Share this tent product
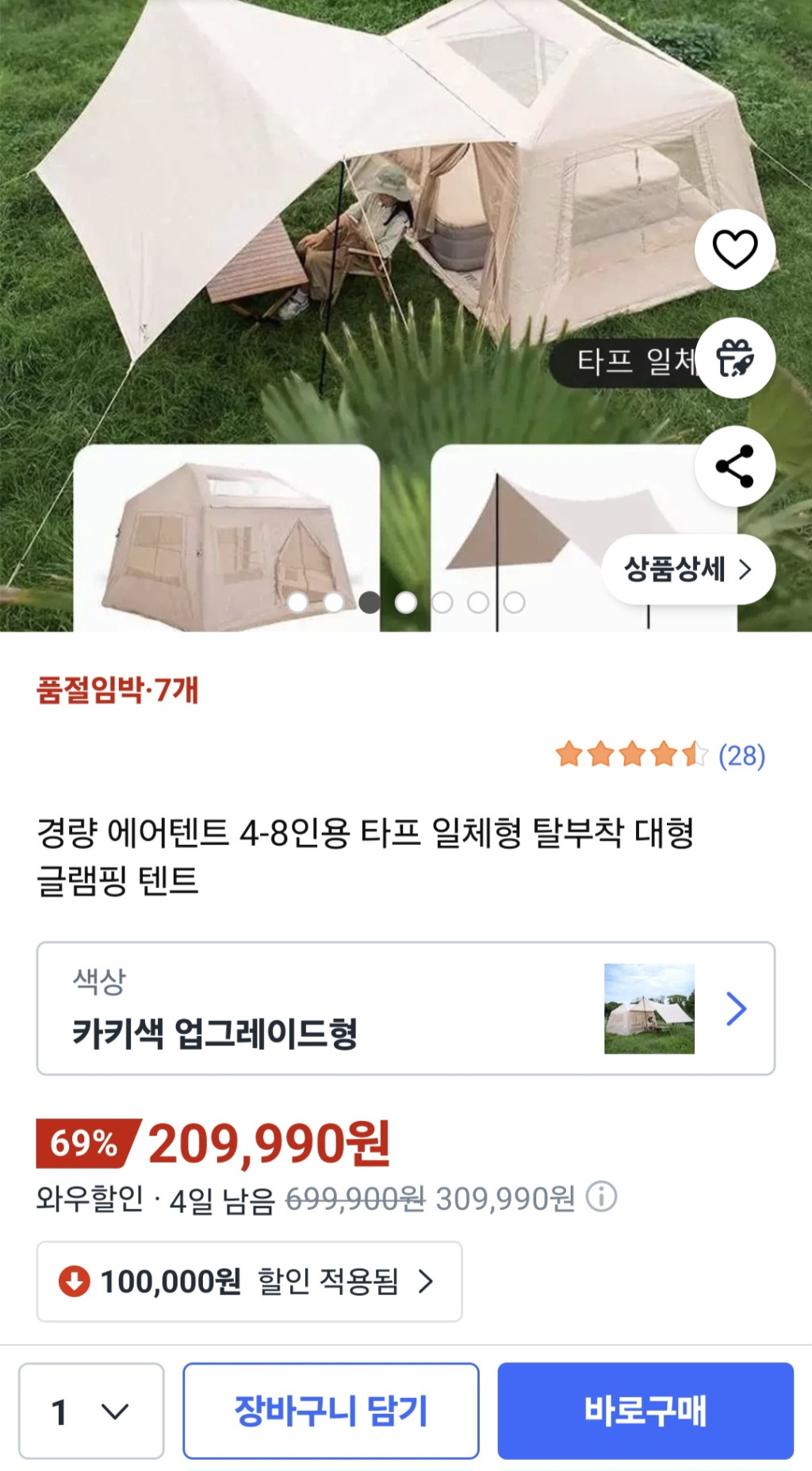 click(734, 467)
